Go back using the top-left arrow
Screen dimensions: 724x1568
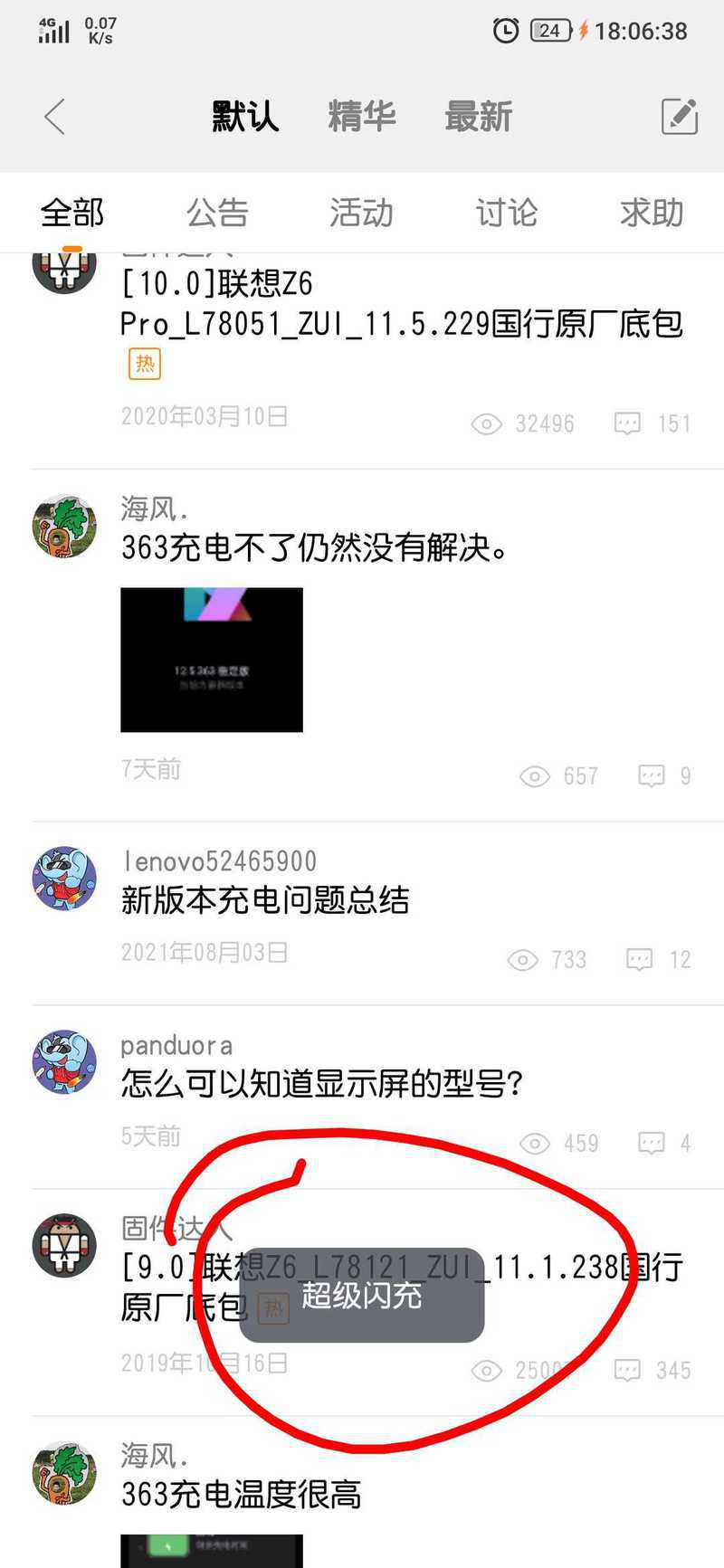pos(55,117)
